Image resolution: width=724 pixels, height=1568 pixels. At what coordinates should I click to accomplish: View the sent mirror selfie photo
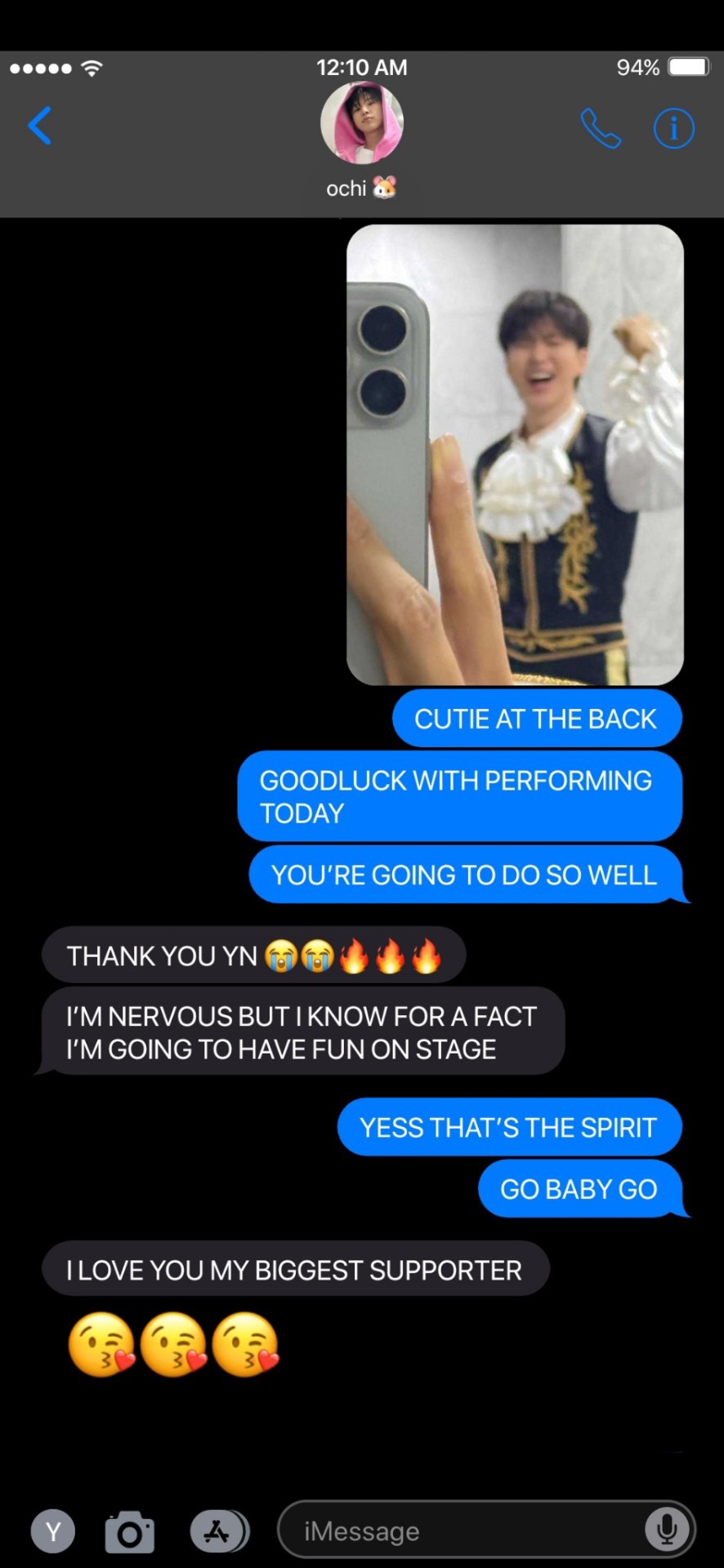tap(515, 454)
